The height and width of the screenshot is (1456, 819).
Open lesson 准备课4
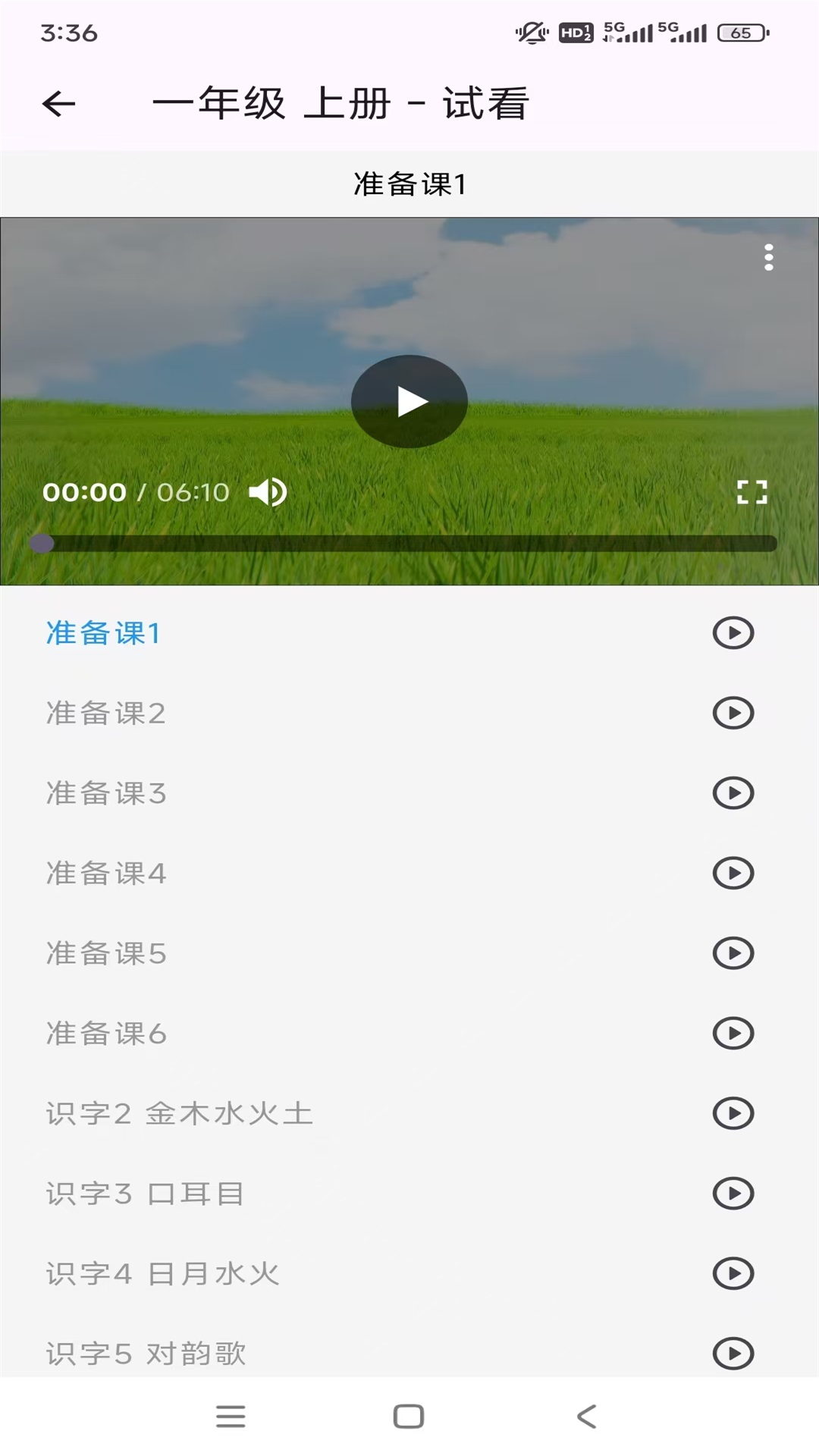coord(106,874)
